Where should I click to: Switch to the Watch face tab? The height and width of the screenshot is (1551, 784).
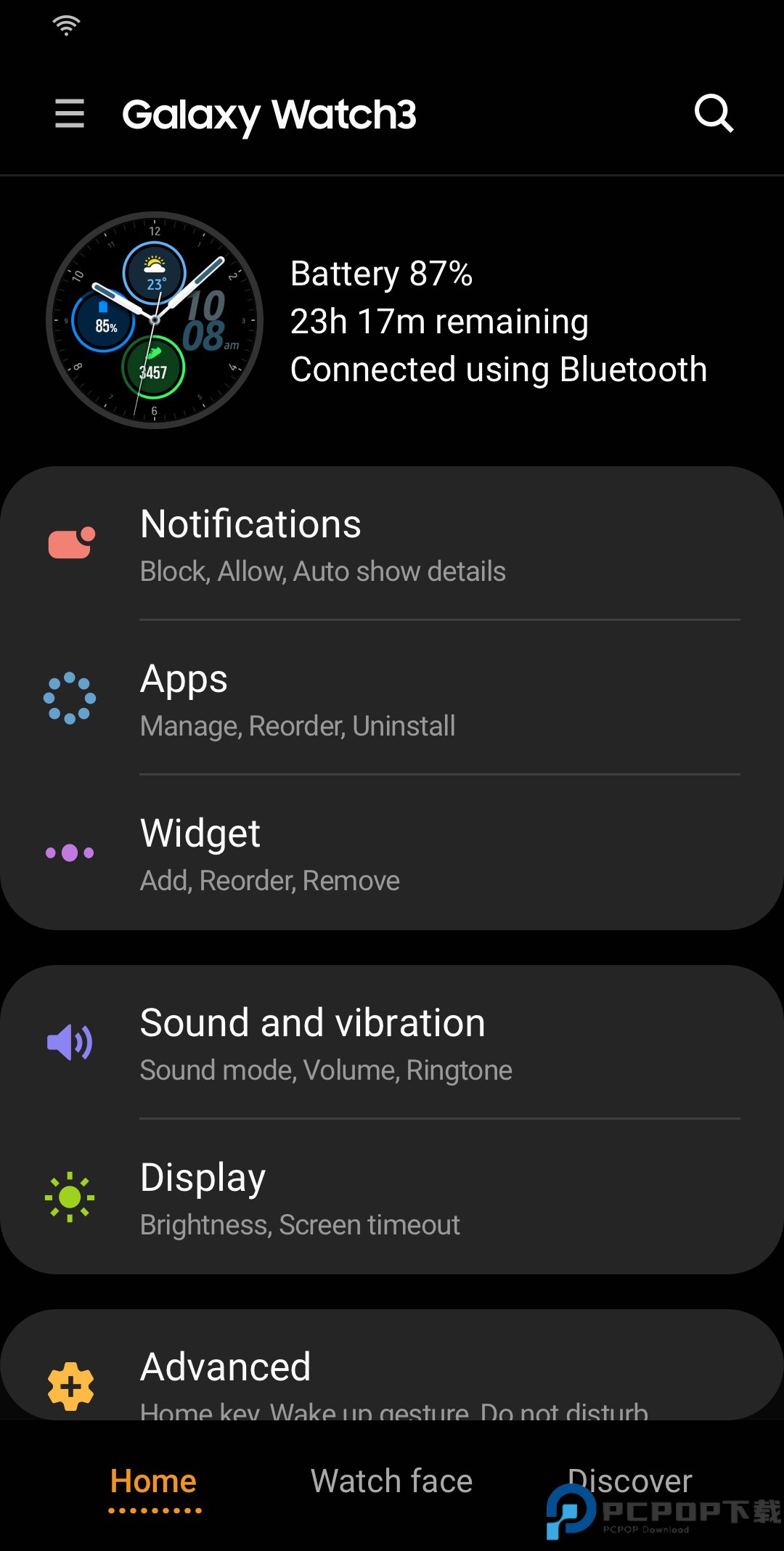point(391,1481)
